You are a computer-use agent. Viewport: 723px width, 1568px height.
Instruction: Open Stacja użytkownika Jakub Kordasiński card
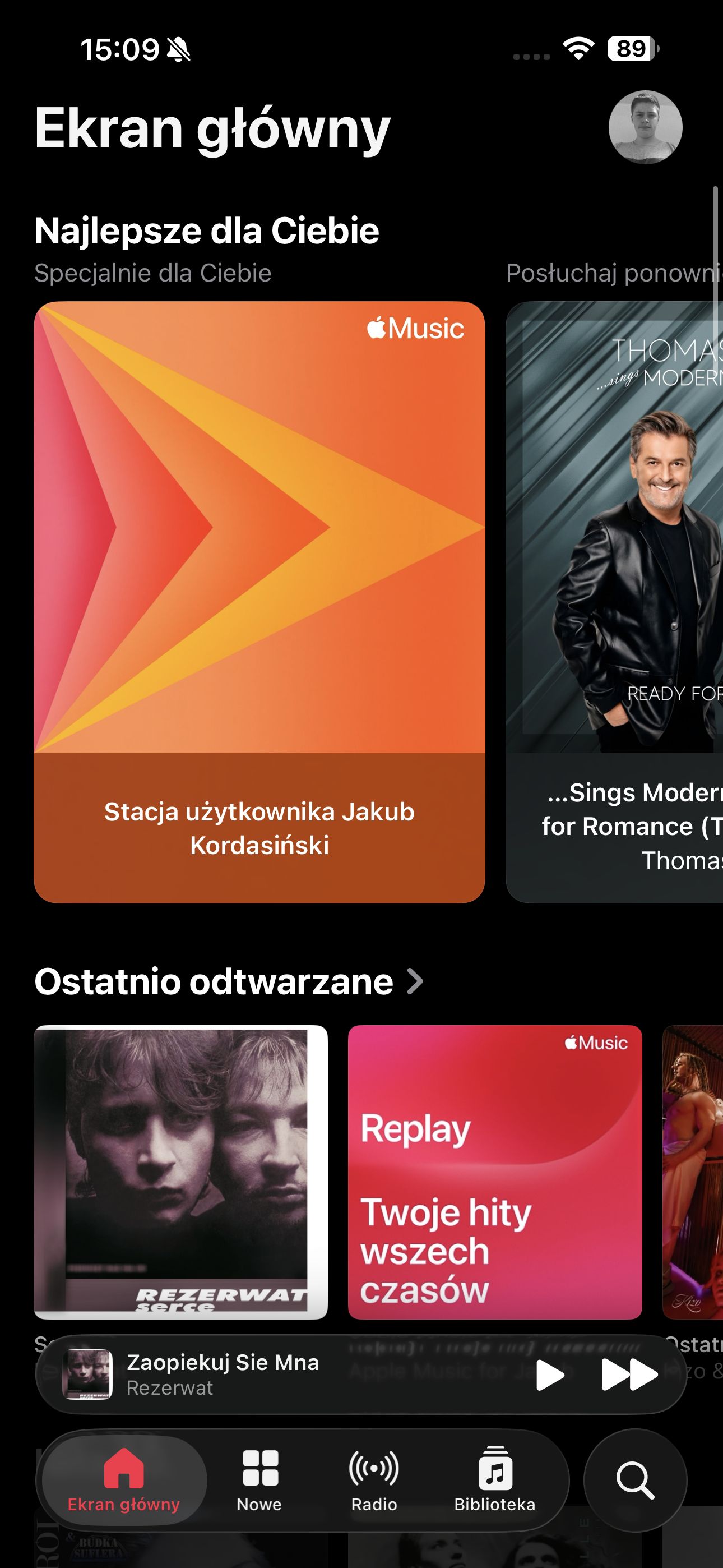point(259,602)
